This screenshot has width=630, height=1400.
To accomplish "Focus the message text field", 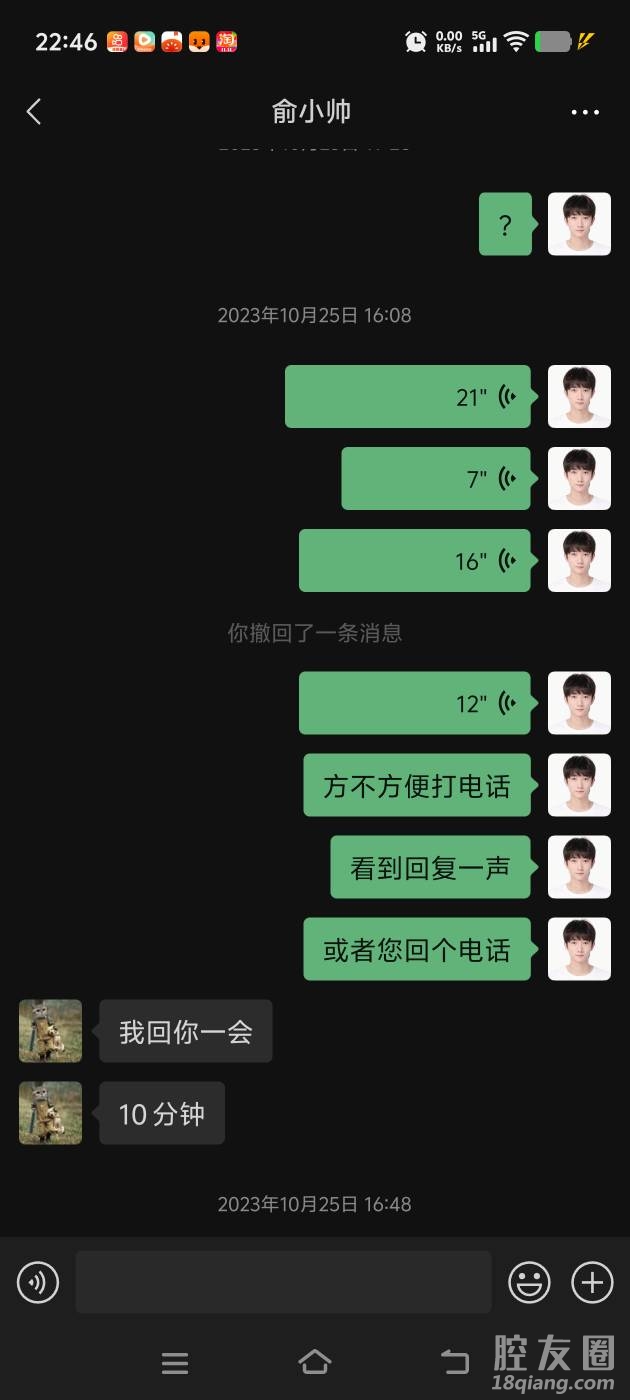I will tap(283, 1281).
